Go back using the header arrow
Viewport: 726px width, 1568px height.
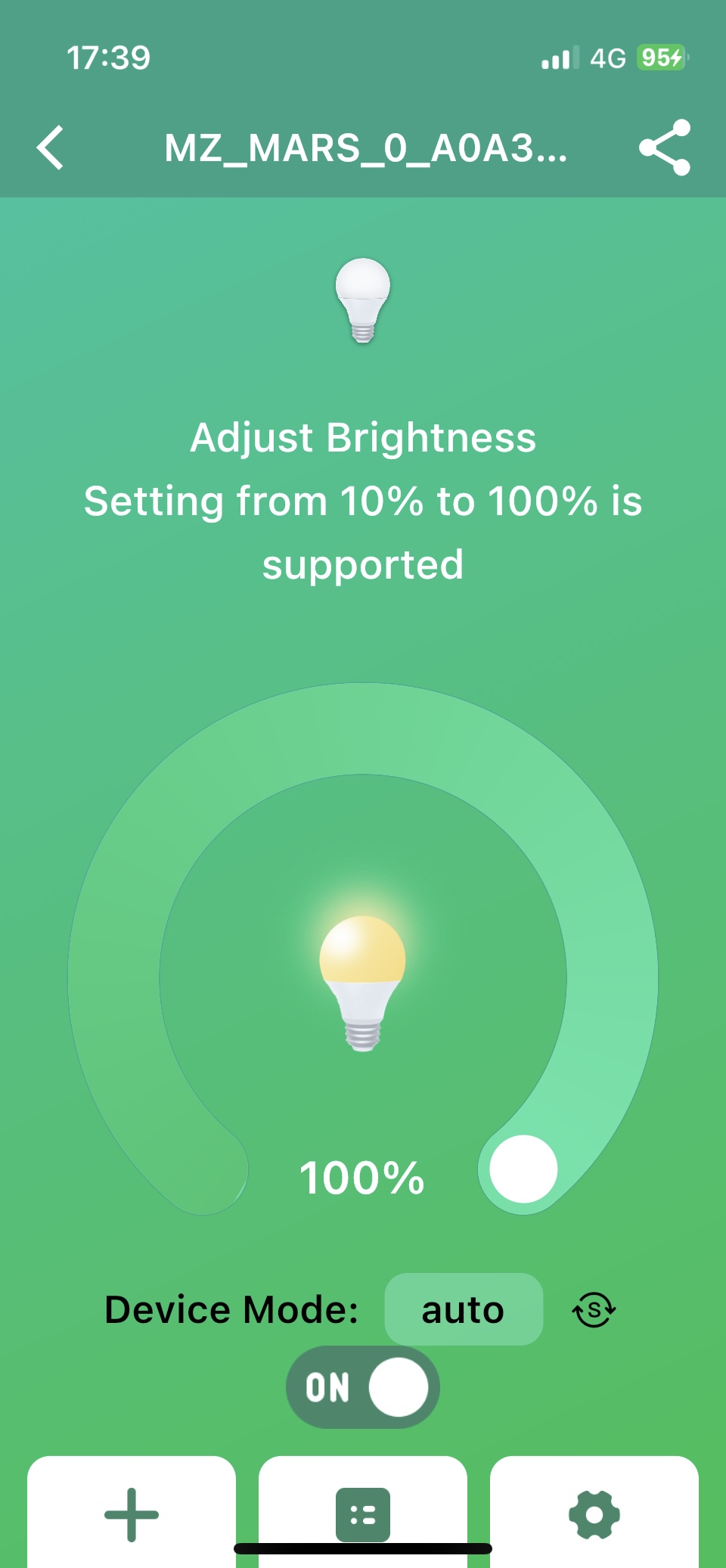51,147
